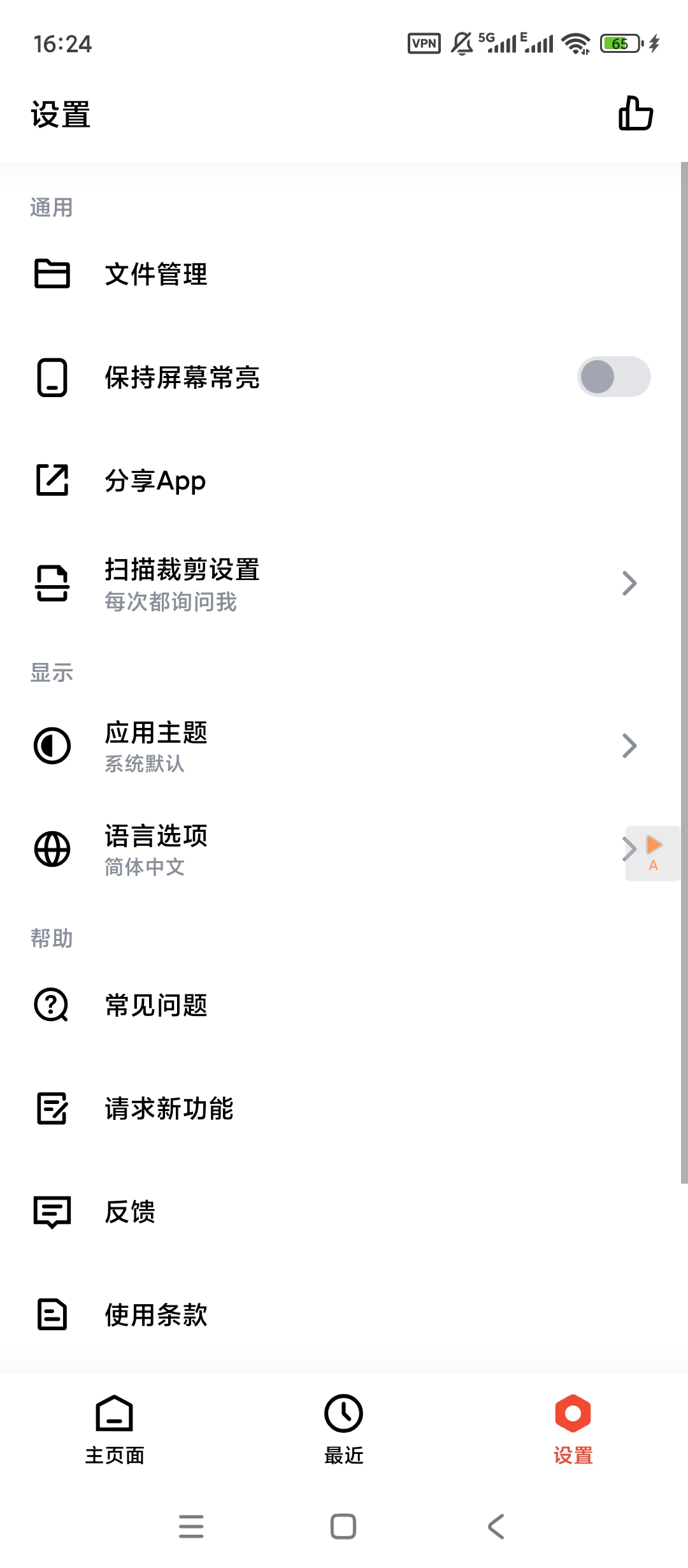Select the 分享App share icon
The image size is (688, 1568).
coord(51,481)
